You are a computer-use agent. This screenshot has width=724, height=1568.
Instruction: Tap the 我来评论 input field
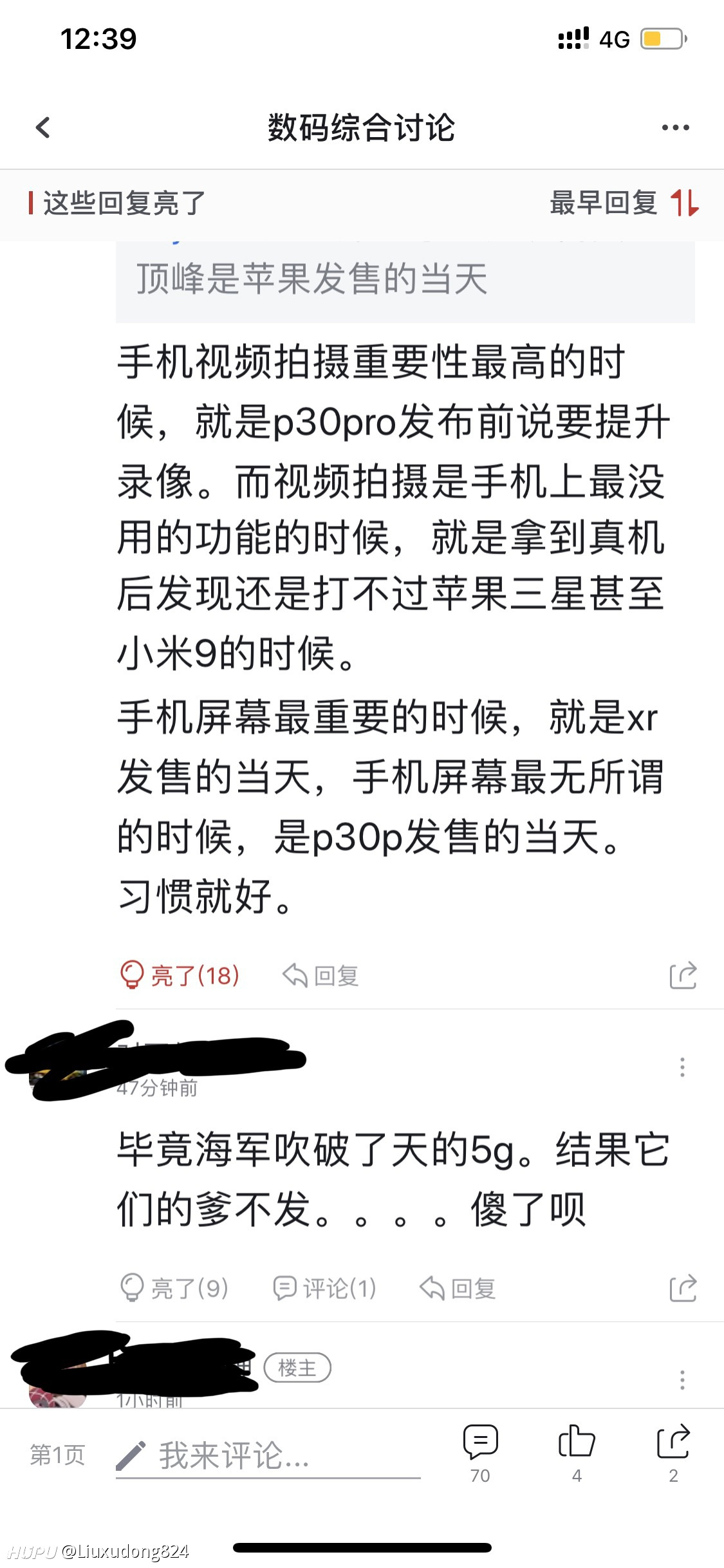click(x=268, y=1456)
